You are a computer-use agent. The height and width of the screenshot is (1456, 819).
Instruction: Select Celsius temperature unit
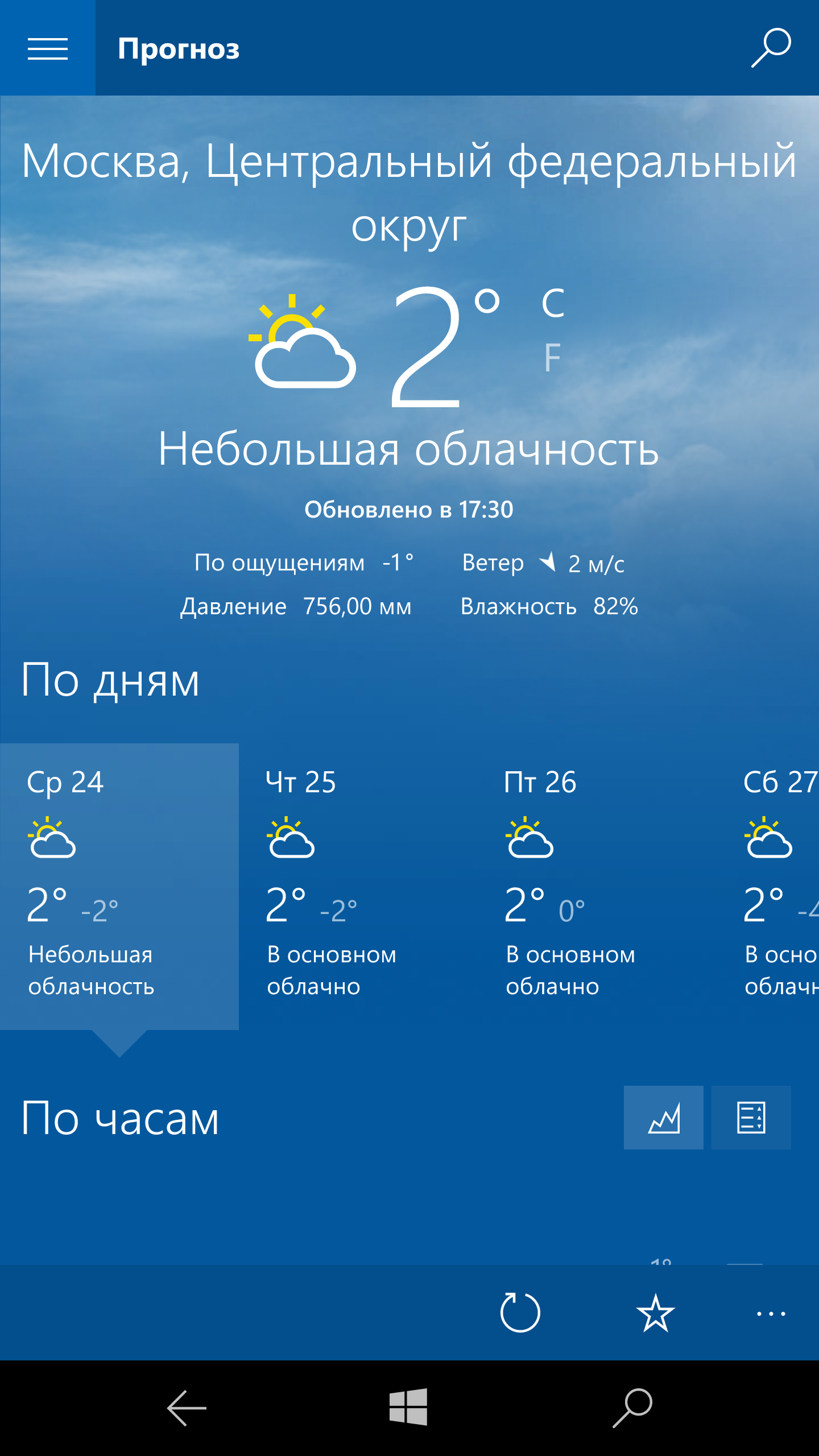pos(553,303)
